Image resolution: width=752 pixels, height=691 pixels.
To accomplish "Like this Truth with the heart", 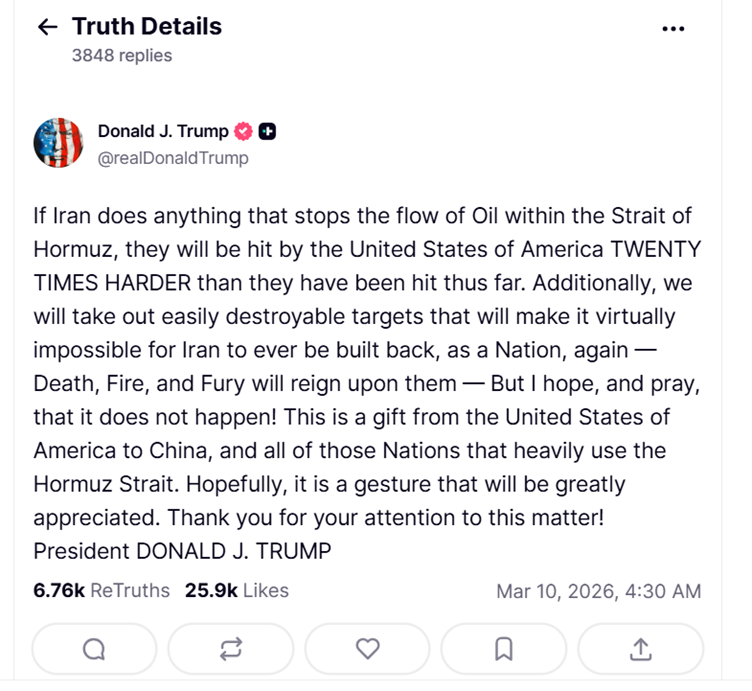I will click(368, 649).
